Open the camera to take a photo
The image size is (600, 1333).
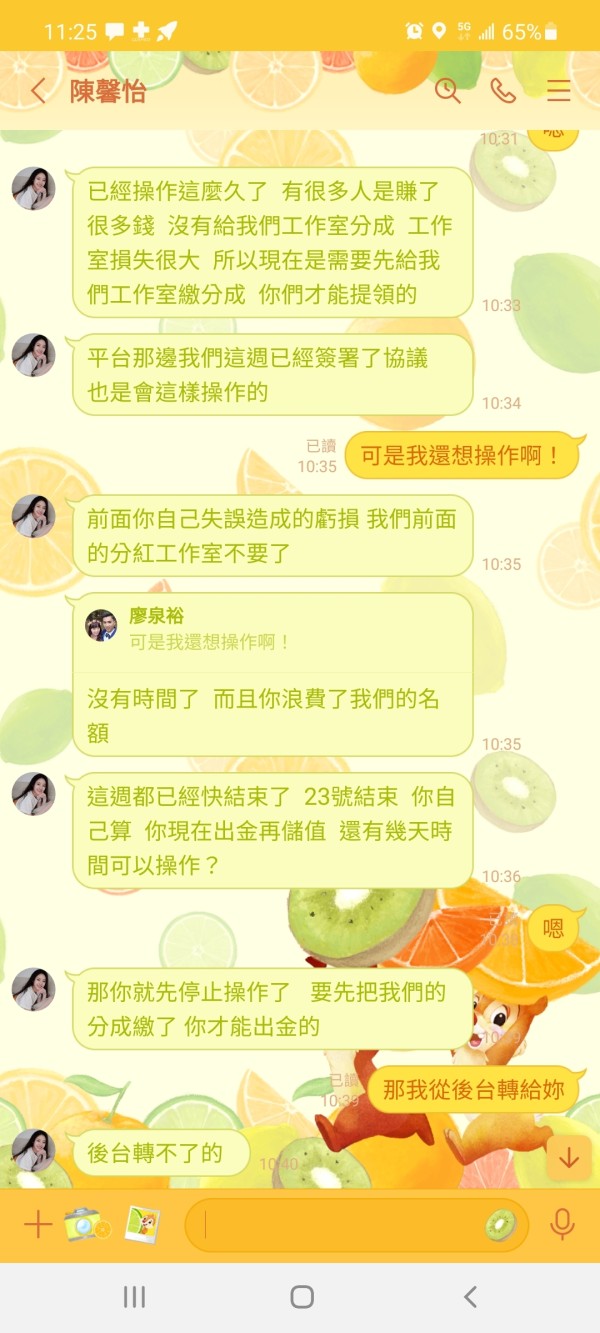pos(87,1224)
